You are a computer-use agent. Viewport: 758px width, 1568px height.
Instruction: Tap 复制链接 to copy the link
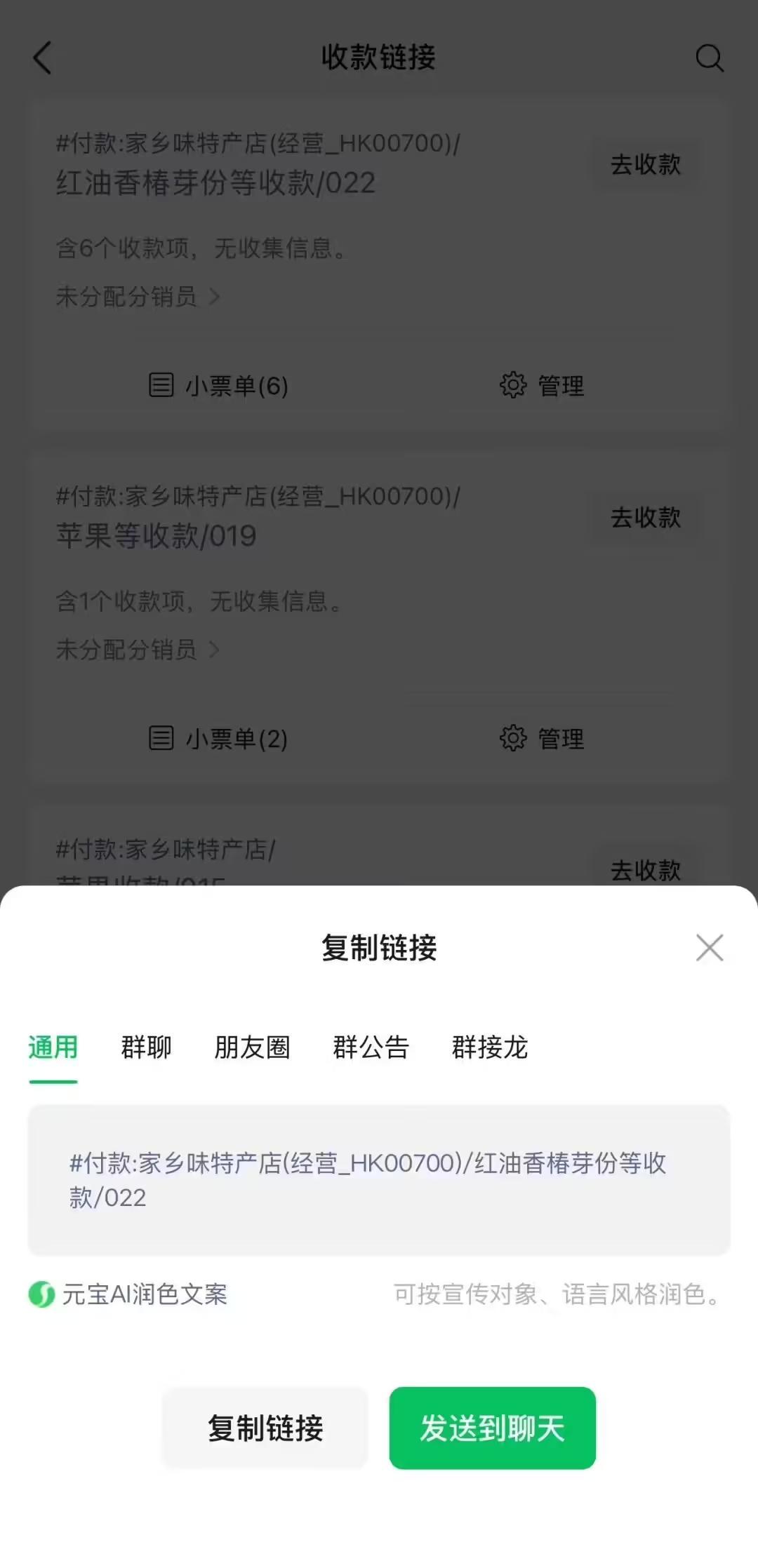click(x=265, y=1429)
